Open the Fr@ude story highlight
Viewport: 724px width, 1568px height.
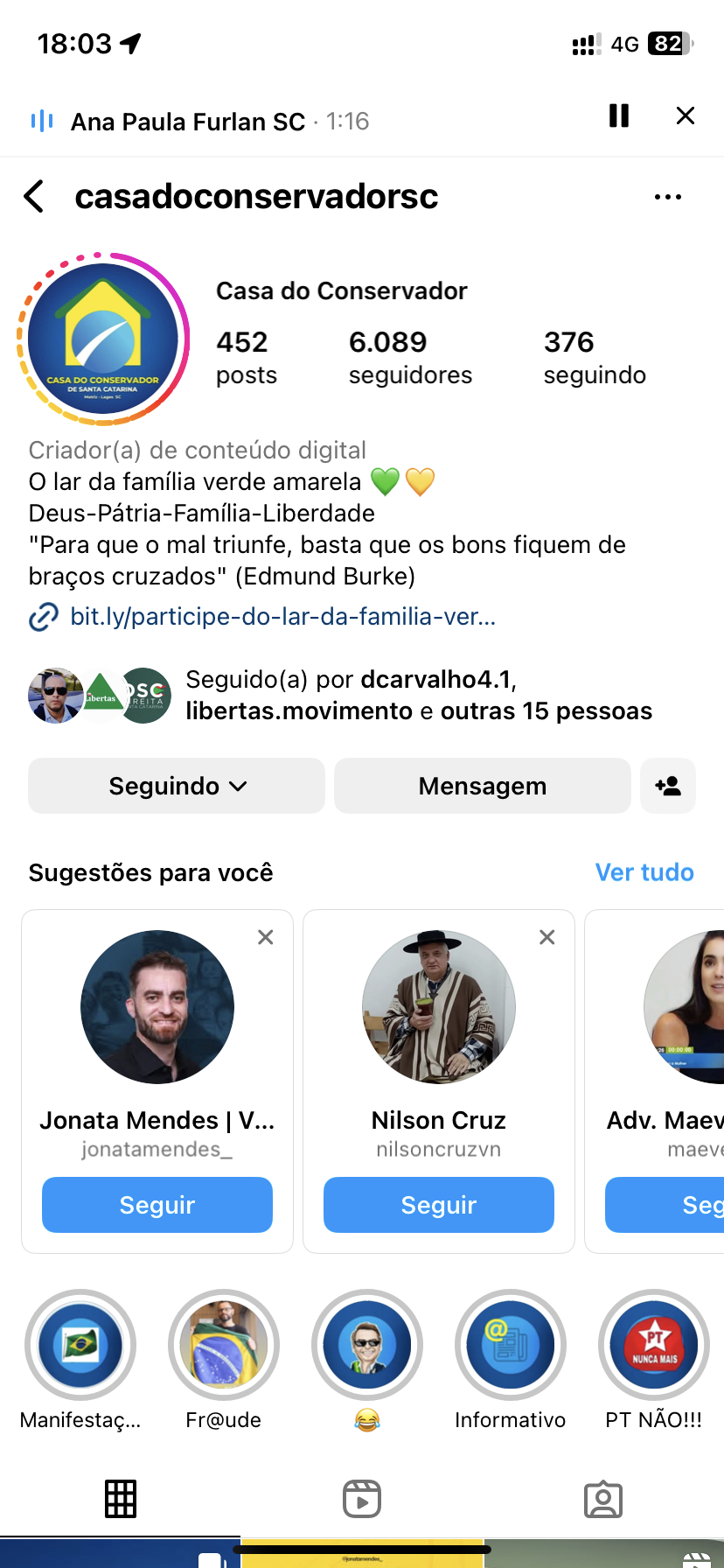pyautogui.click(x=224, y=1345)
